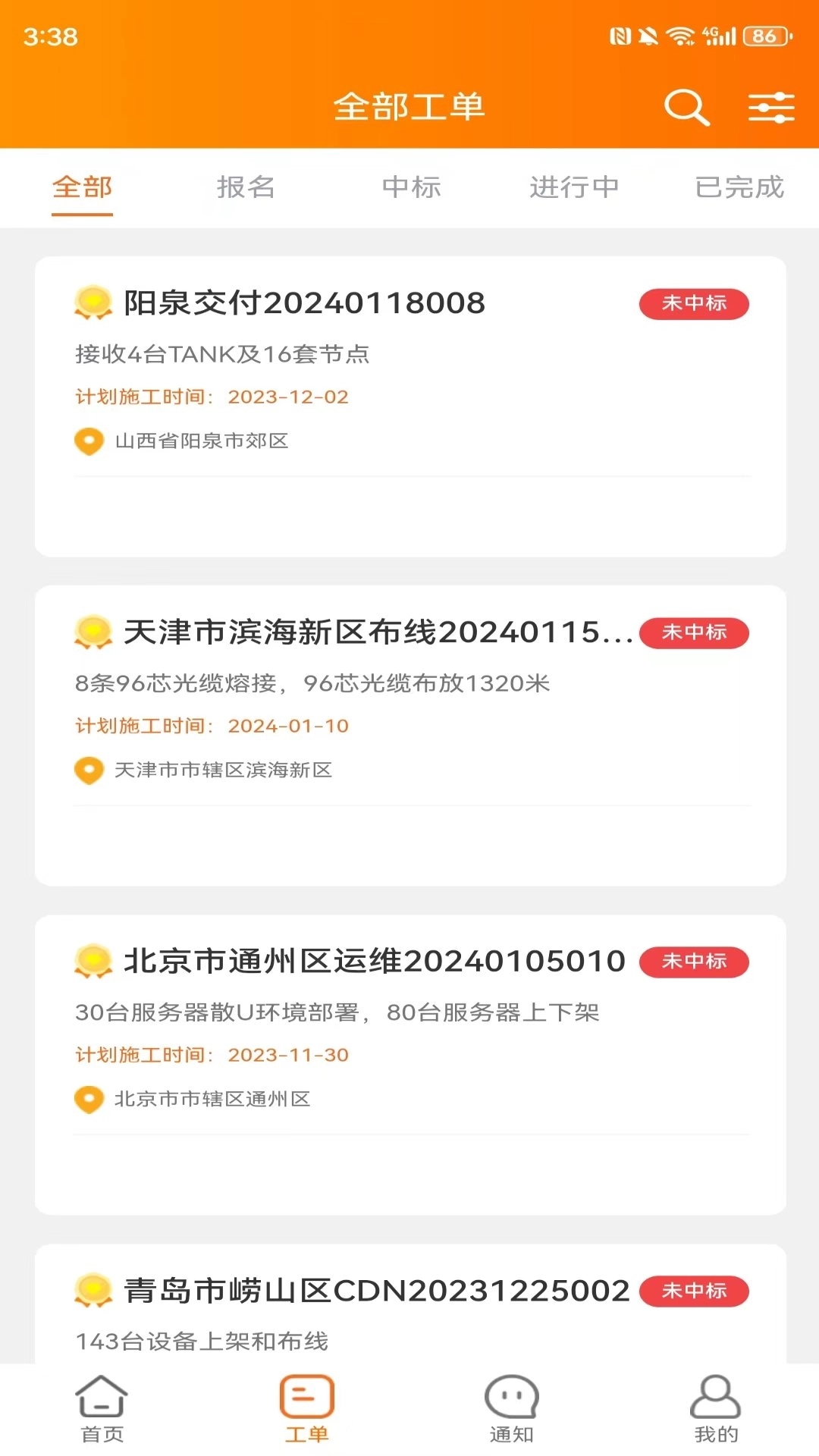Tap the location pin for 天津市市辖区滨海新区

click(x=88, y=771)
